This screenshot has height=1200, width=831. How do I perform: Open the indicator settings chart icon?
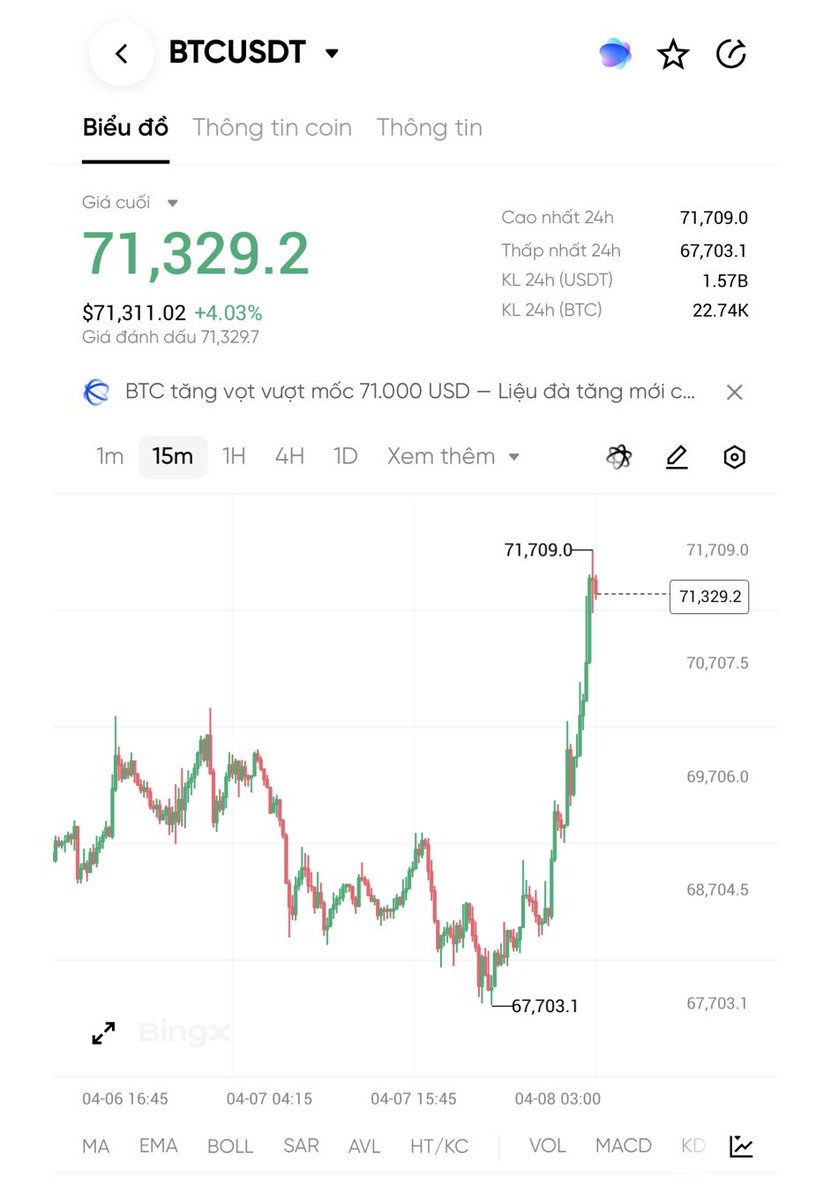(x=741, y=1146)
